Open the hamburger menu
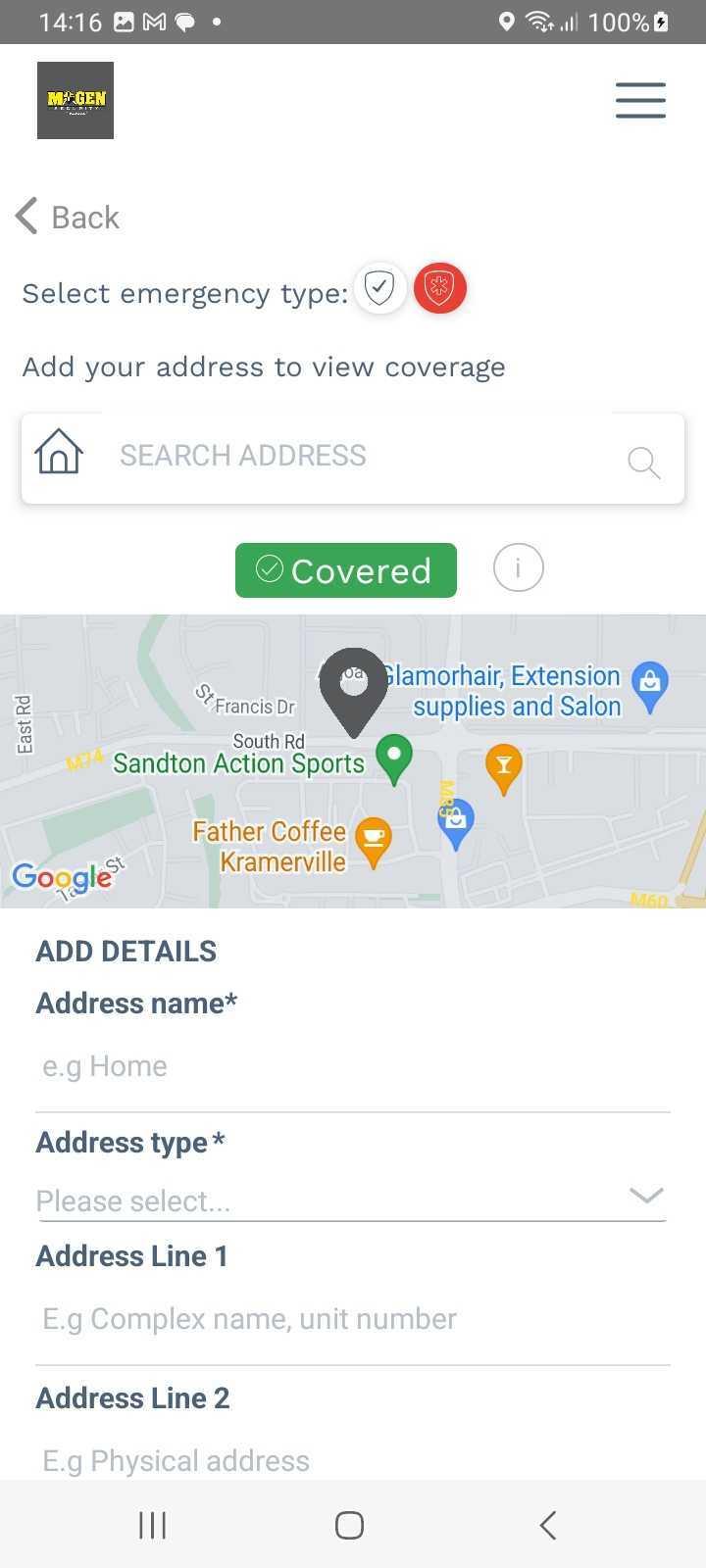Image resolution: width=706 pixels, height=1568 pixels. point(640,100)
